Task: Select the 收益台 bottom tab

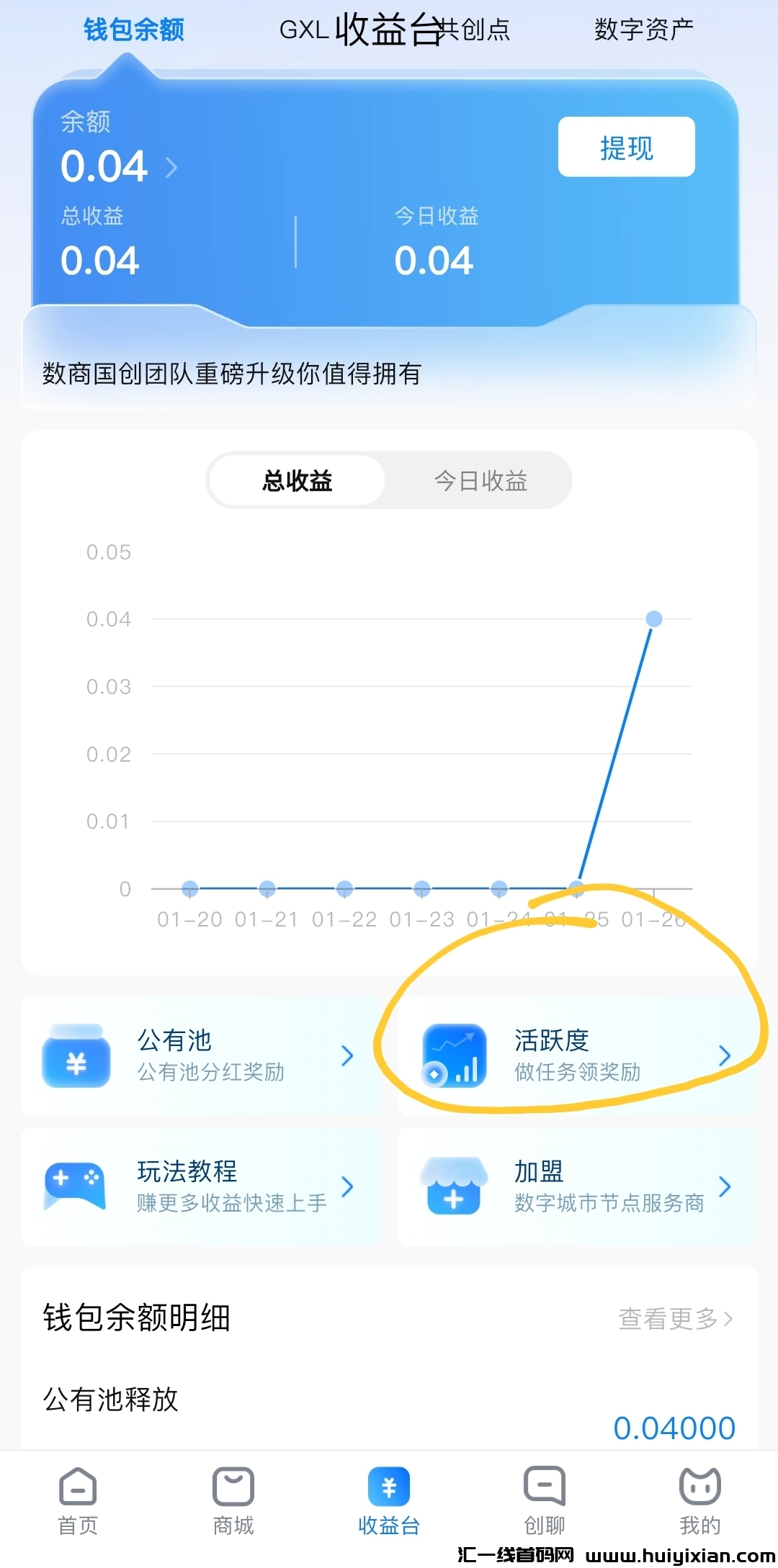Action: (x=389, y=1501)
